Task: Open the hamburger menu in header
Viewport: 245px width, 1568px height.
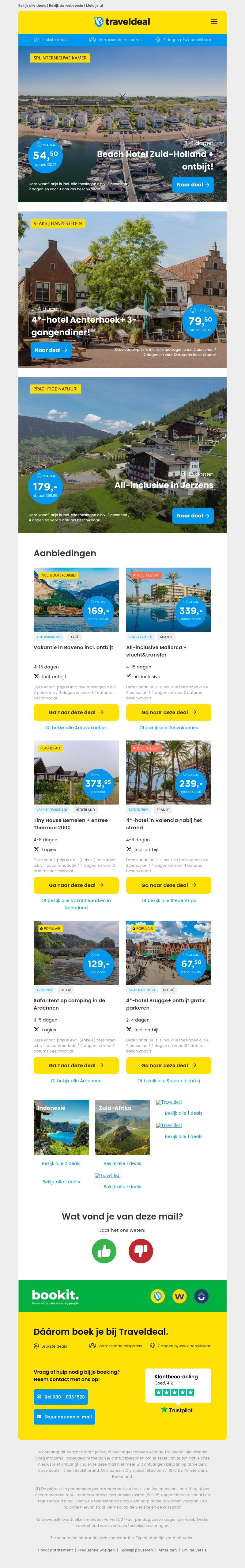Action: click(x=214, y=21)
